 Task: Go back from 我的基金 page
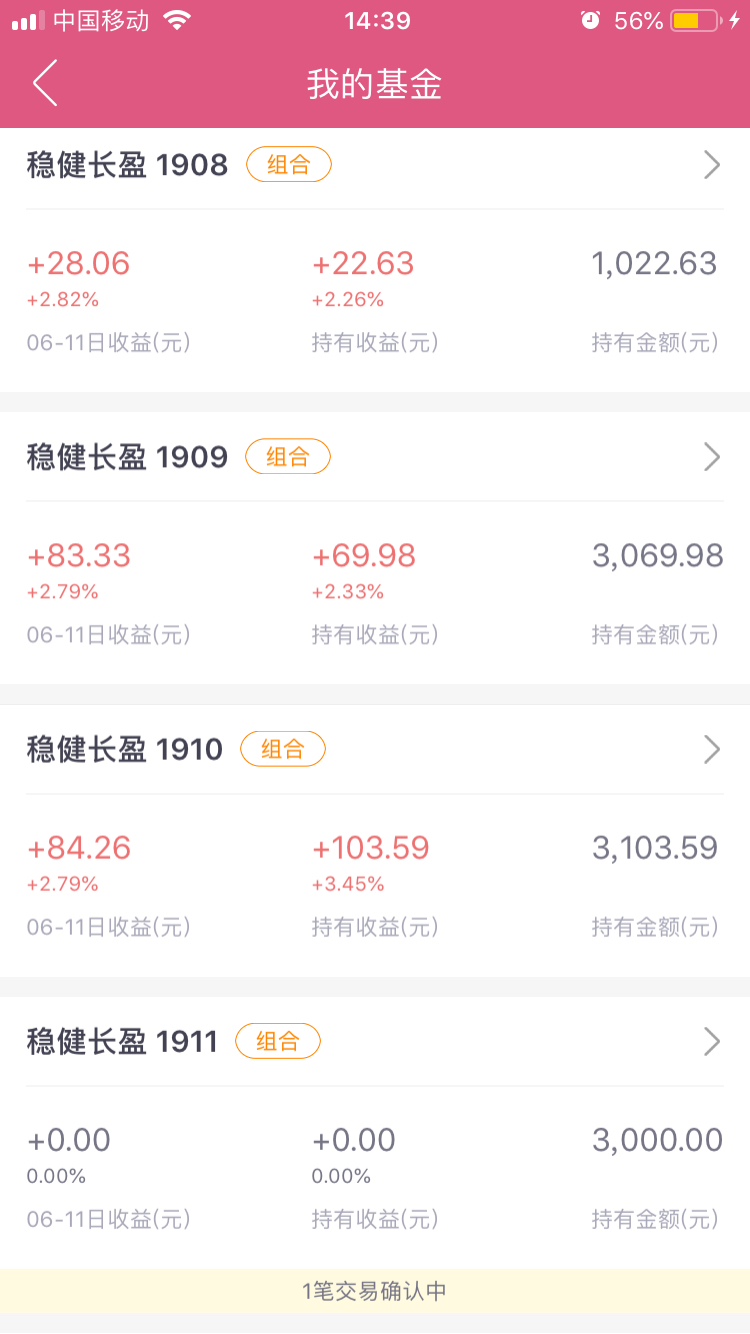tap(45, 83)
